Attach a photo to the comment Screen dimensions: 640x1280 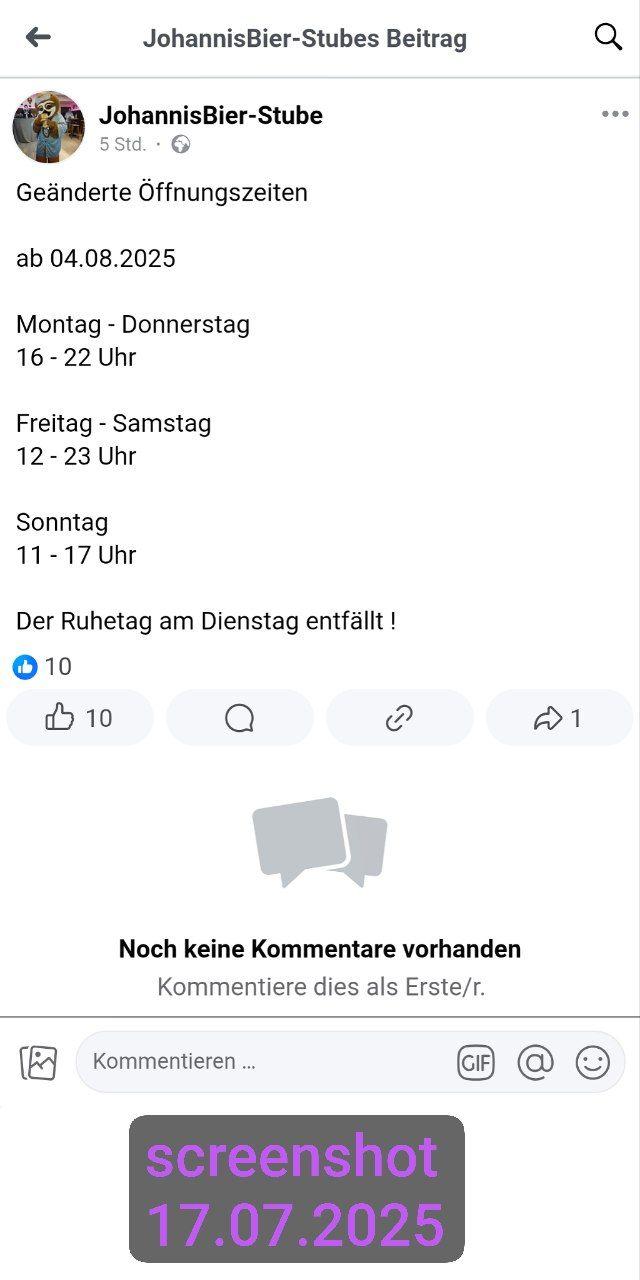(x=39, y=1062)
